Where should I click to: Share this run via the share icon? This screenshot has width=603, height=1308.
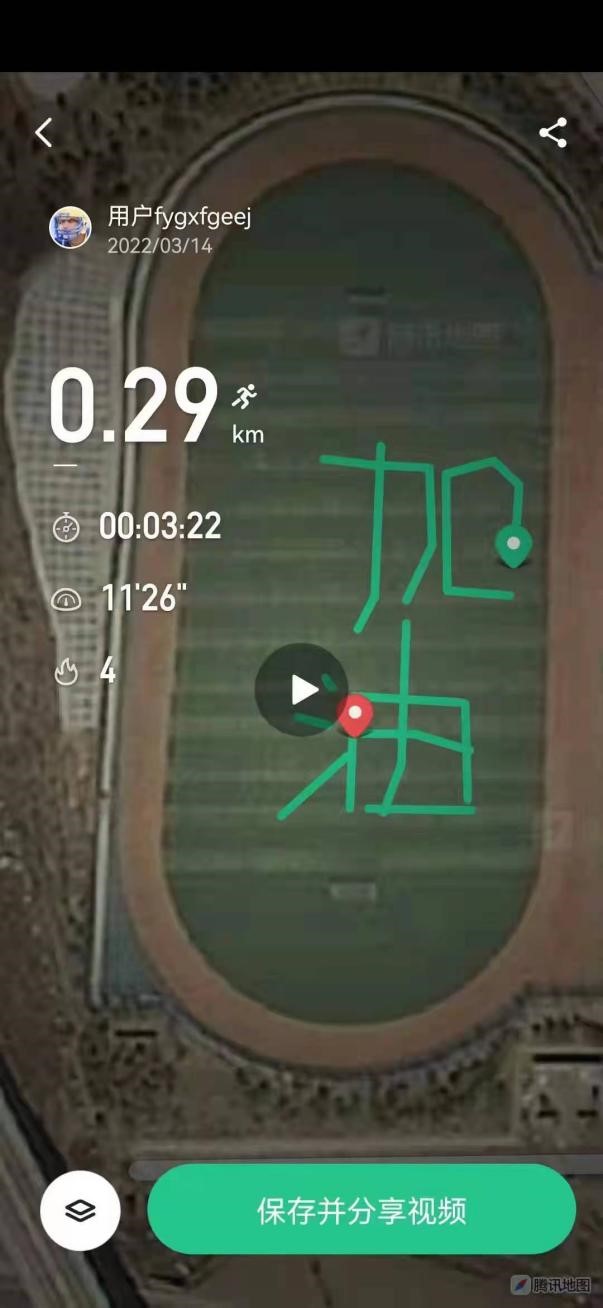tap(553, 133)
